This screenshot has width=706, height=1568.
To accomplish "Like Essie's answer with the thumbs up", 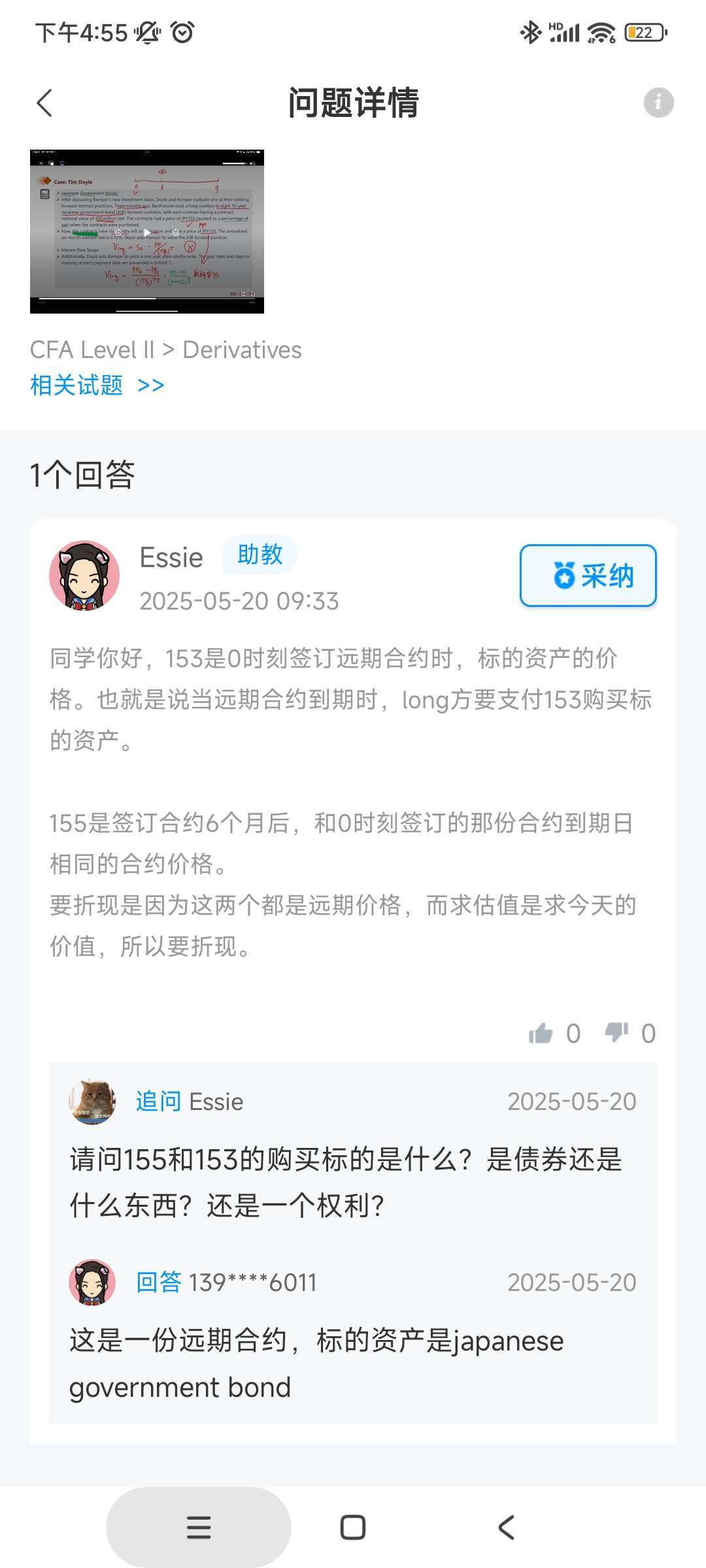I will [541, 1033].
